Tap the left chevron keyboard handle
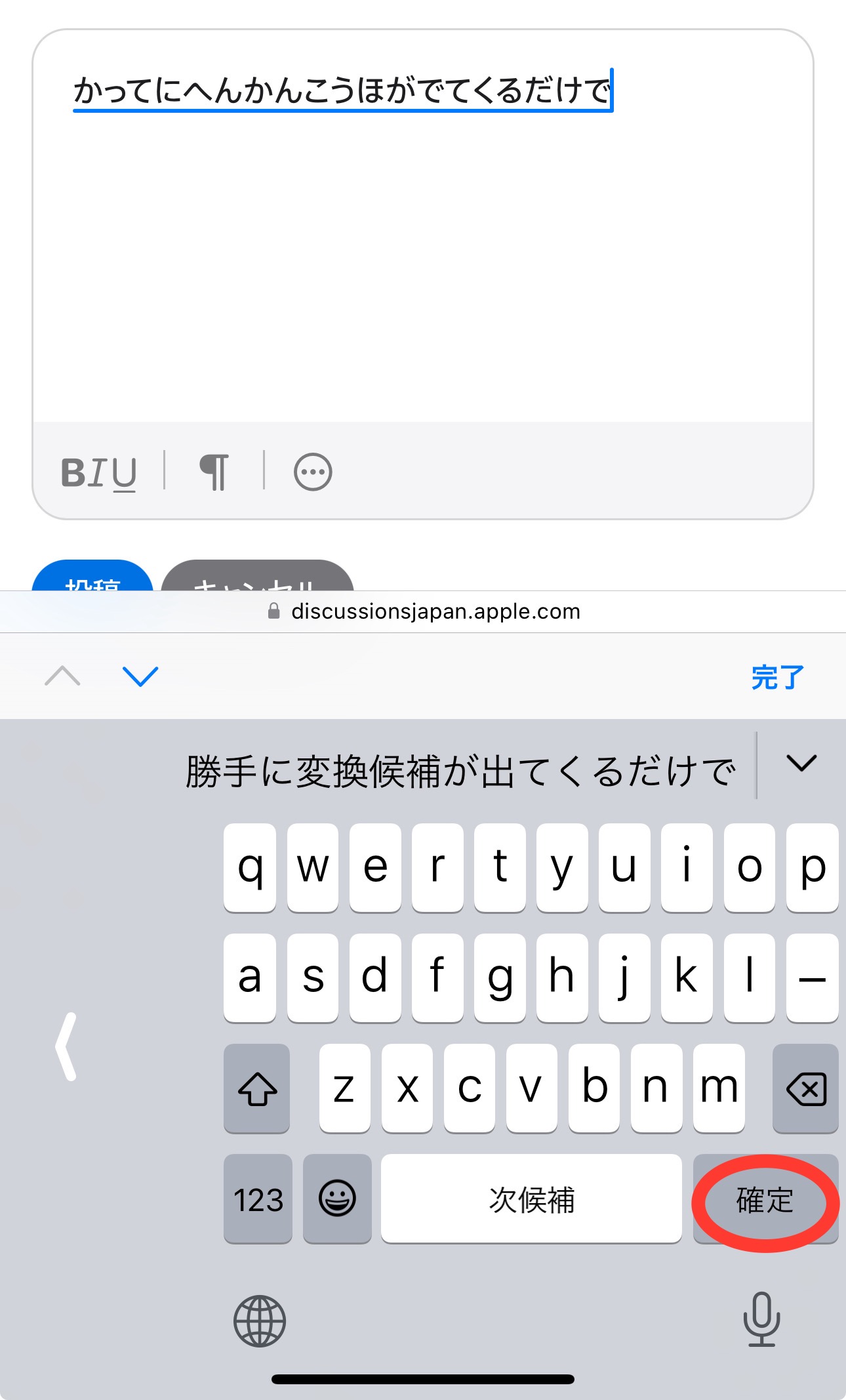 [66, 1046]
